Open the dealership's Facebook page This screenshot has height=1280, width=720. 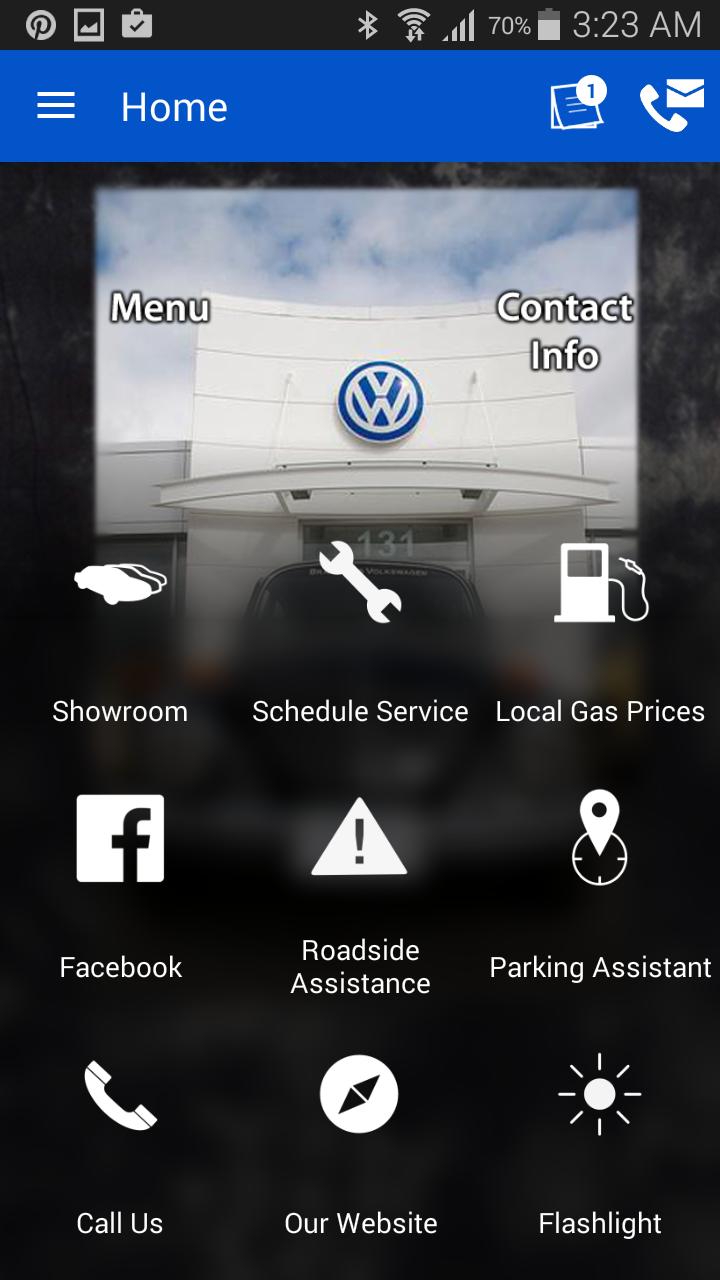tap(119, 840)
